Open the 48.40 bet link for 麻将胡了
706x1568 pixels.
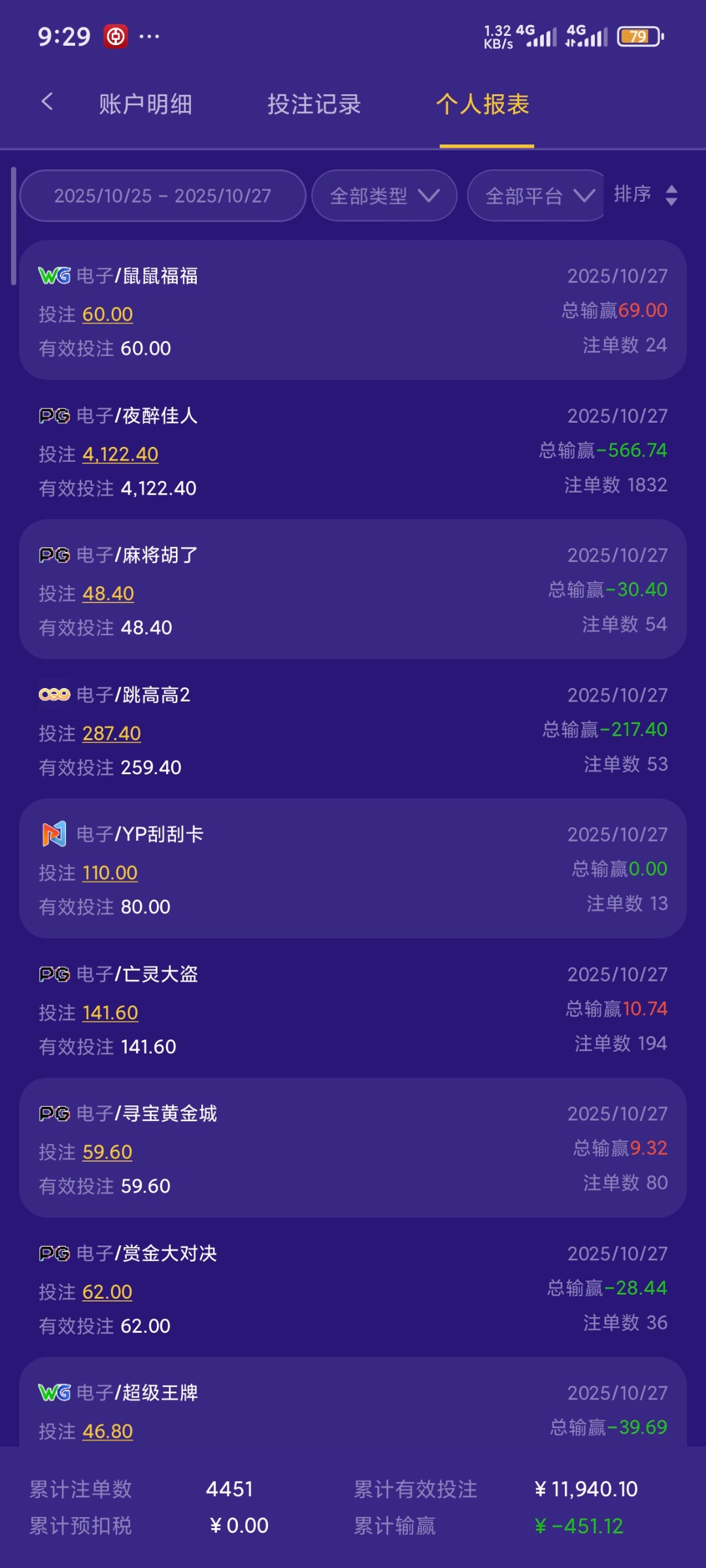pyautogui.click(x=109, y=593)
